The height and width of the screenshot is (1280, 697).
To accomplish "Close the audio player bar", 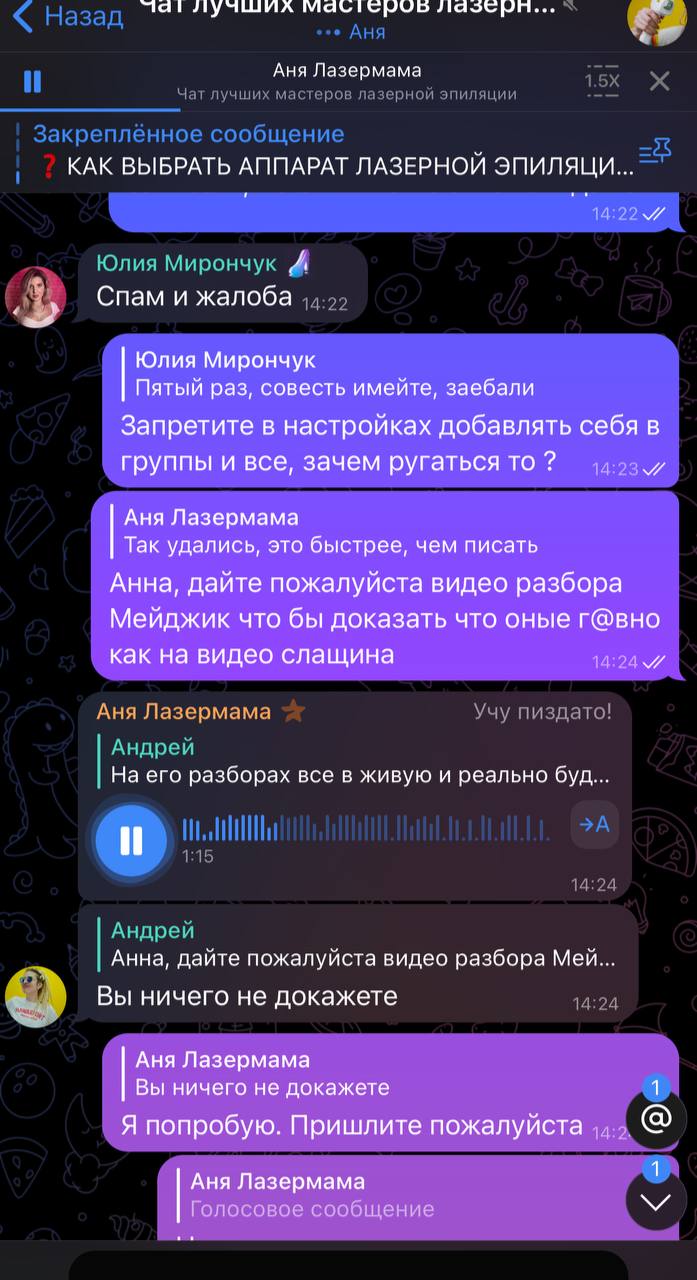I will [660, 81].
